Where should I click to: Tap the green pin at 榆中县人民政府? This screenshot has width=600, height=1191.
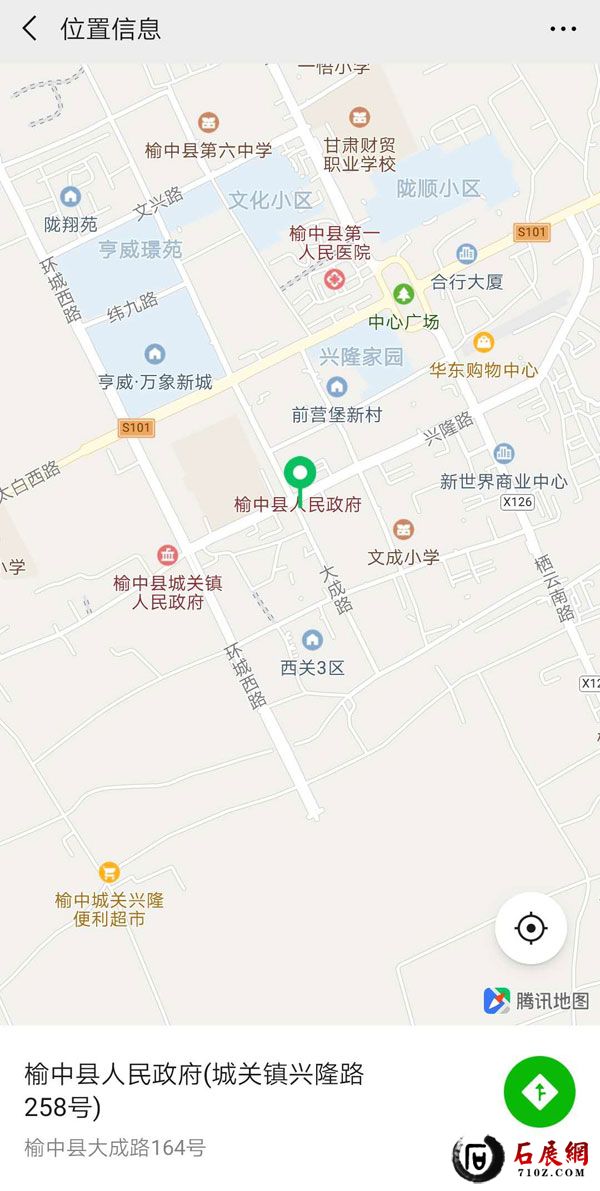coord(299,475)
